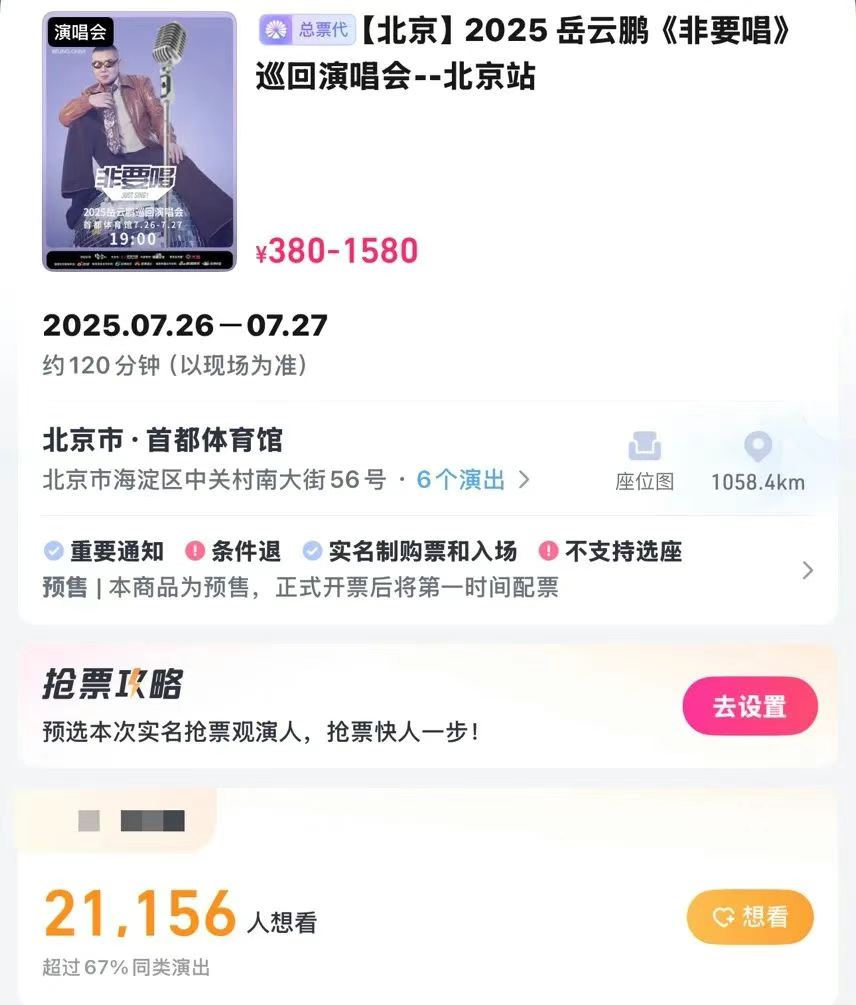Image resolution: width=856 pixels, height=1005 pixels.
Task: View the 6个演出 venue shows link
Action: tap(472, 480)
